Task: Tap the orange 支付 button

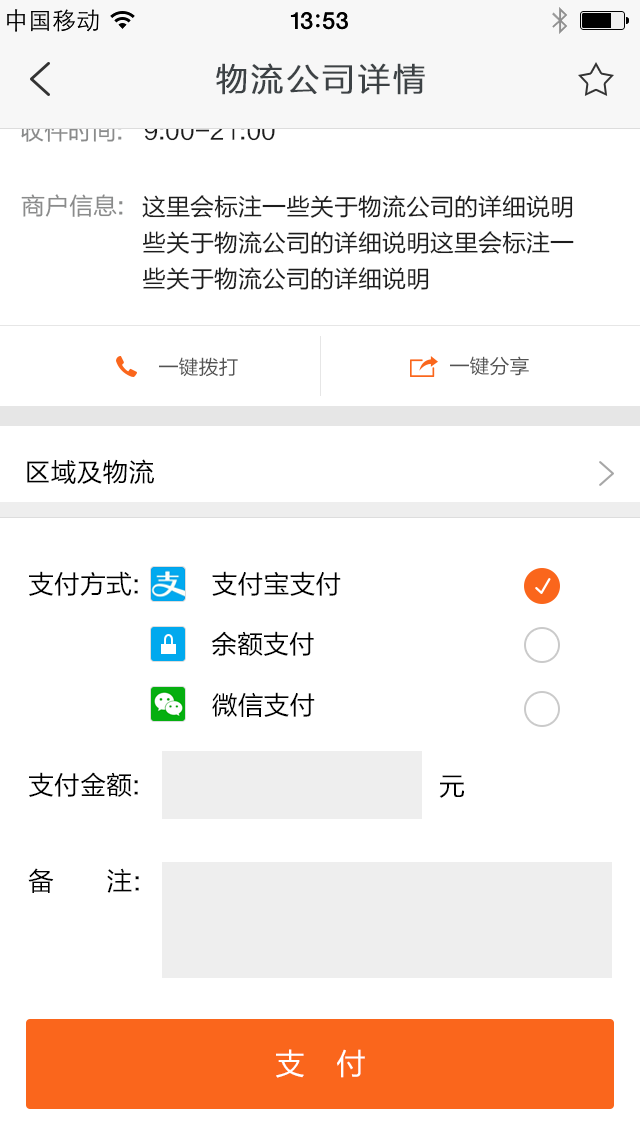Action: pos(320,1064)
